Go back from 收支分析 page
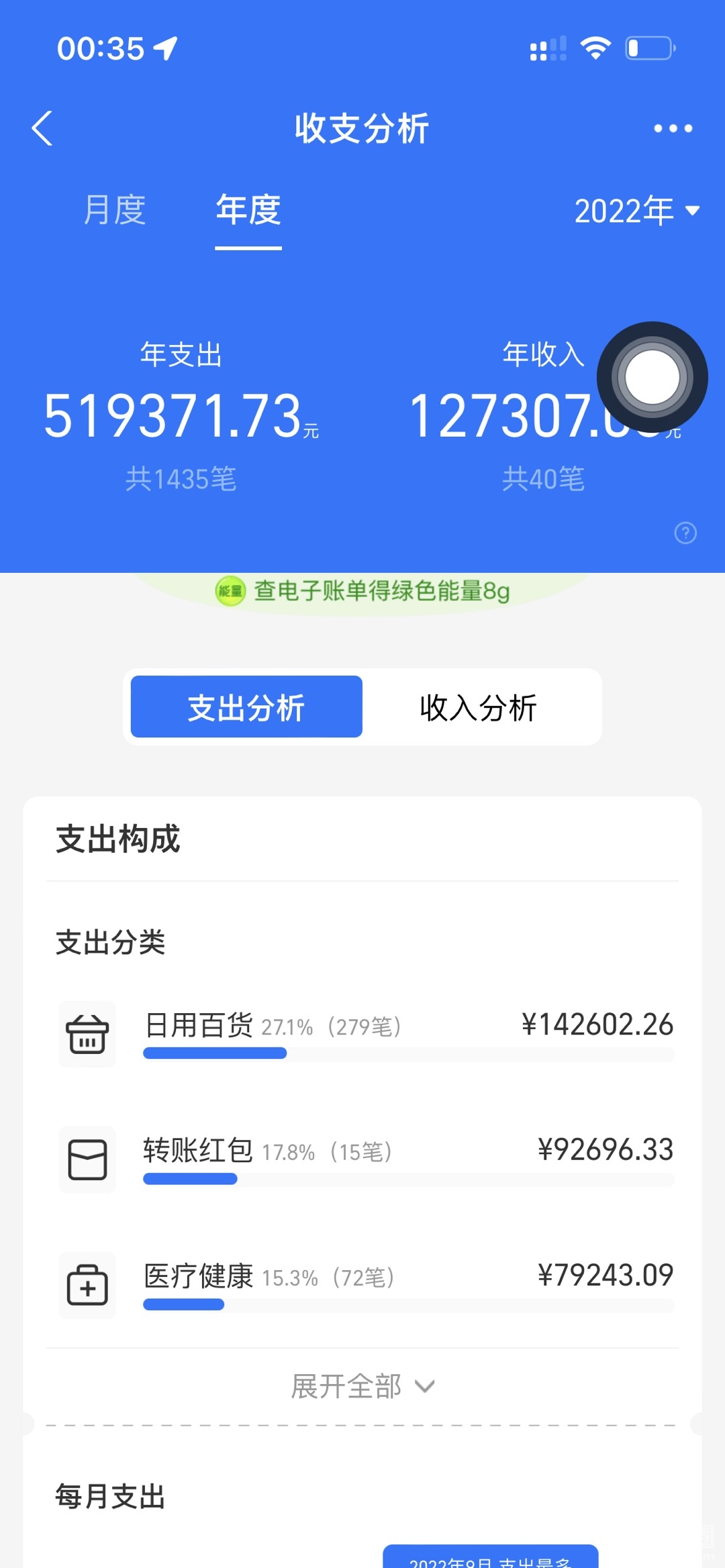The height and width of the screenshot is (1568, 725). [x=42, y=128]
